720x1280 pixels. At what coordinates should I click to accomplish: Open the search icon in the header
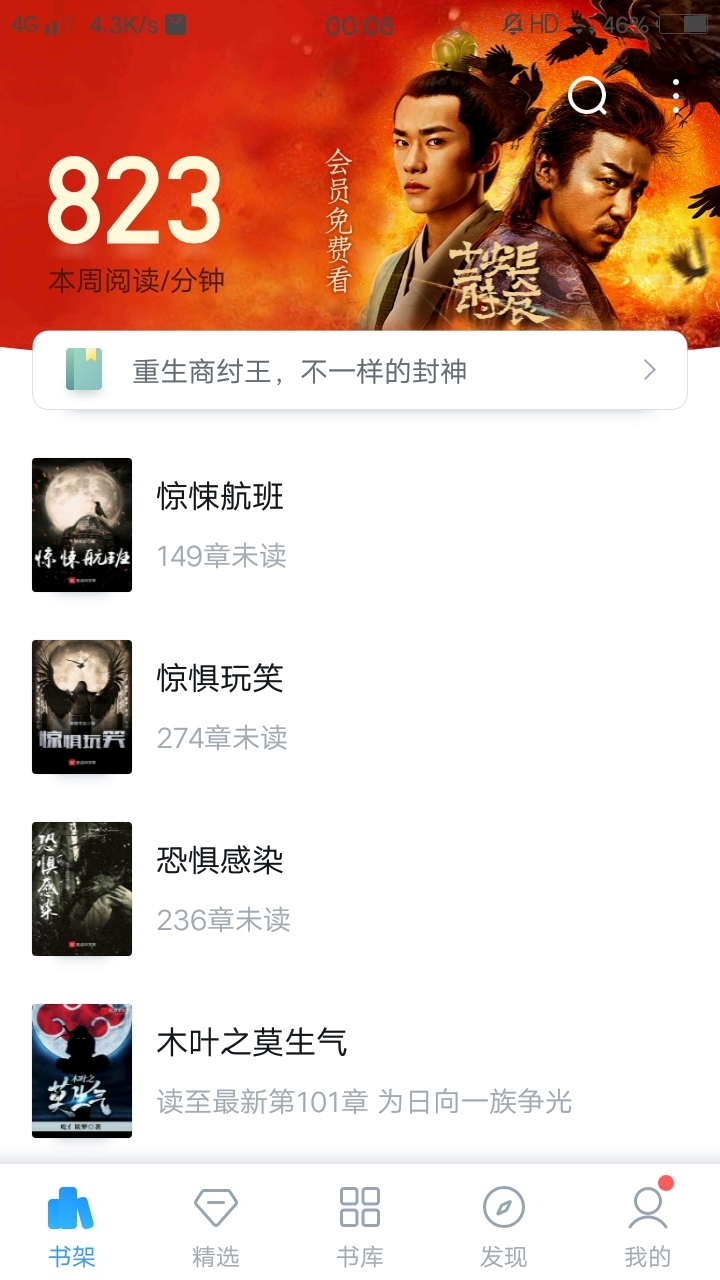pos(587,97)
